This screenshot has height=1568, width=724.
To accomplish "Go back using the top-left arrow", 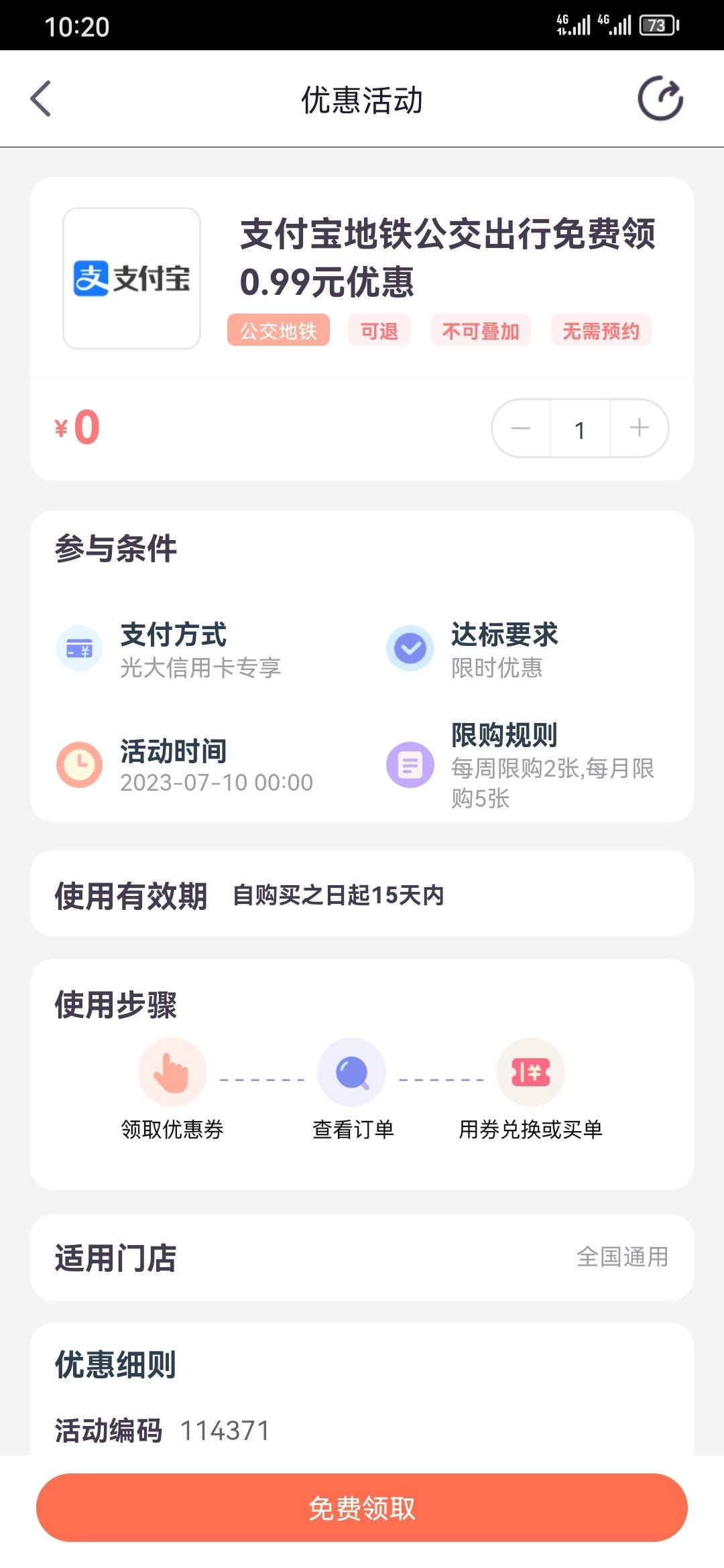I will pyautogui.click(x=41, y=99).
